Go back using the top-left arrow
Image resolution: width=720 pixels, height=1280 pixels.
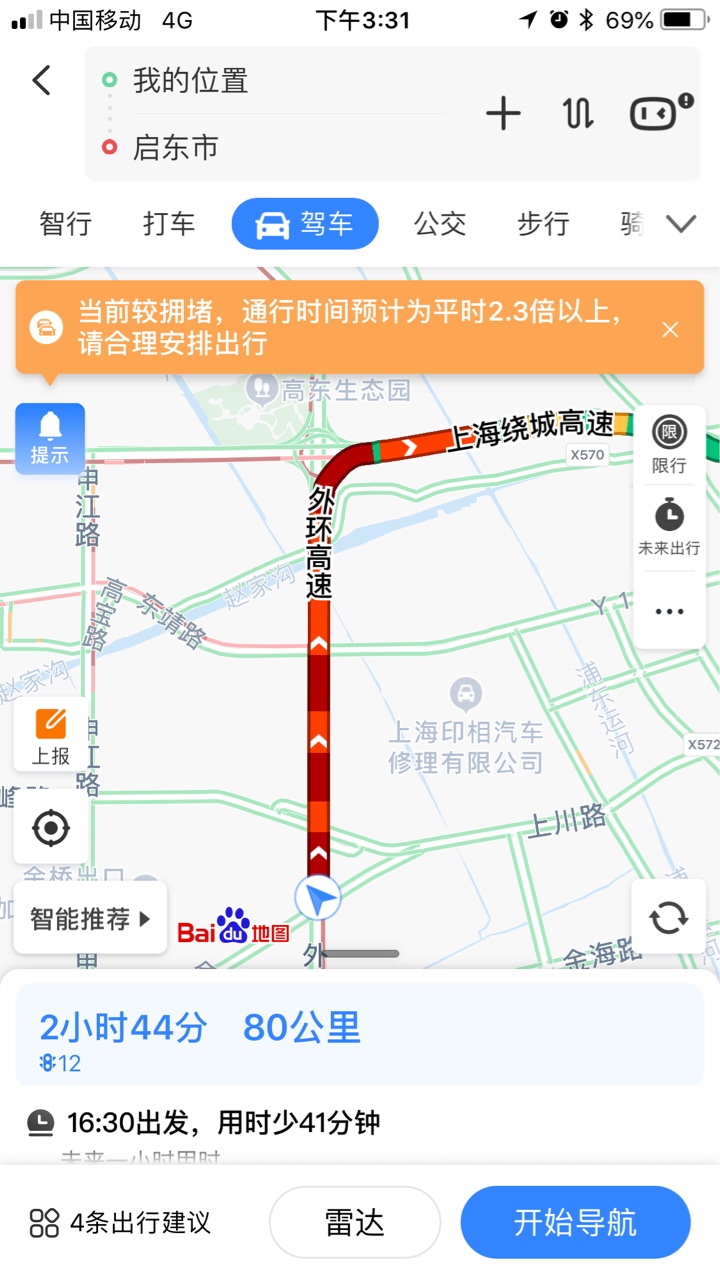[x=41, y=80]
